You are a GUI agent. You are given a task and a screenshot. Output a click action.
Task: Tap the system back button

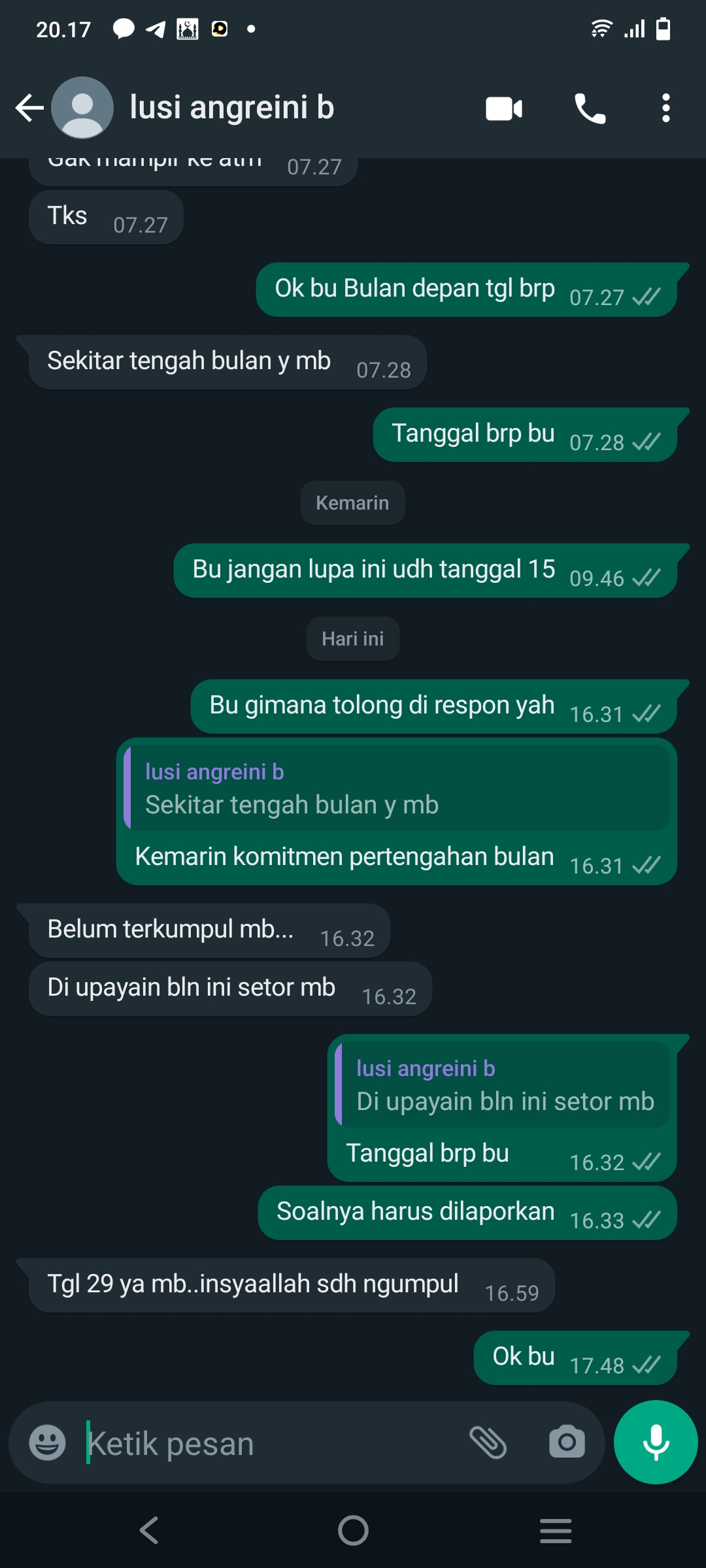pos(149,1530)
